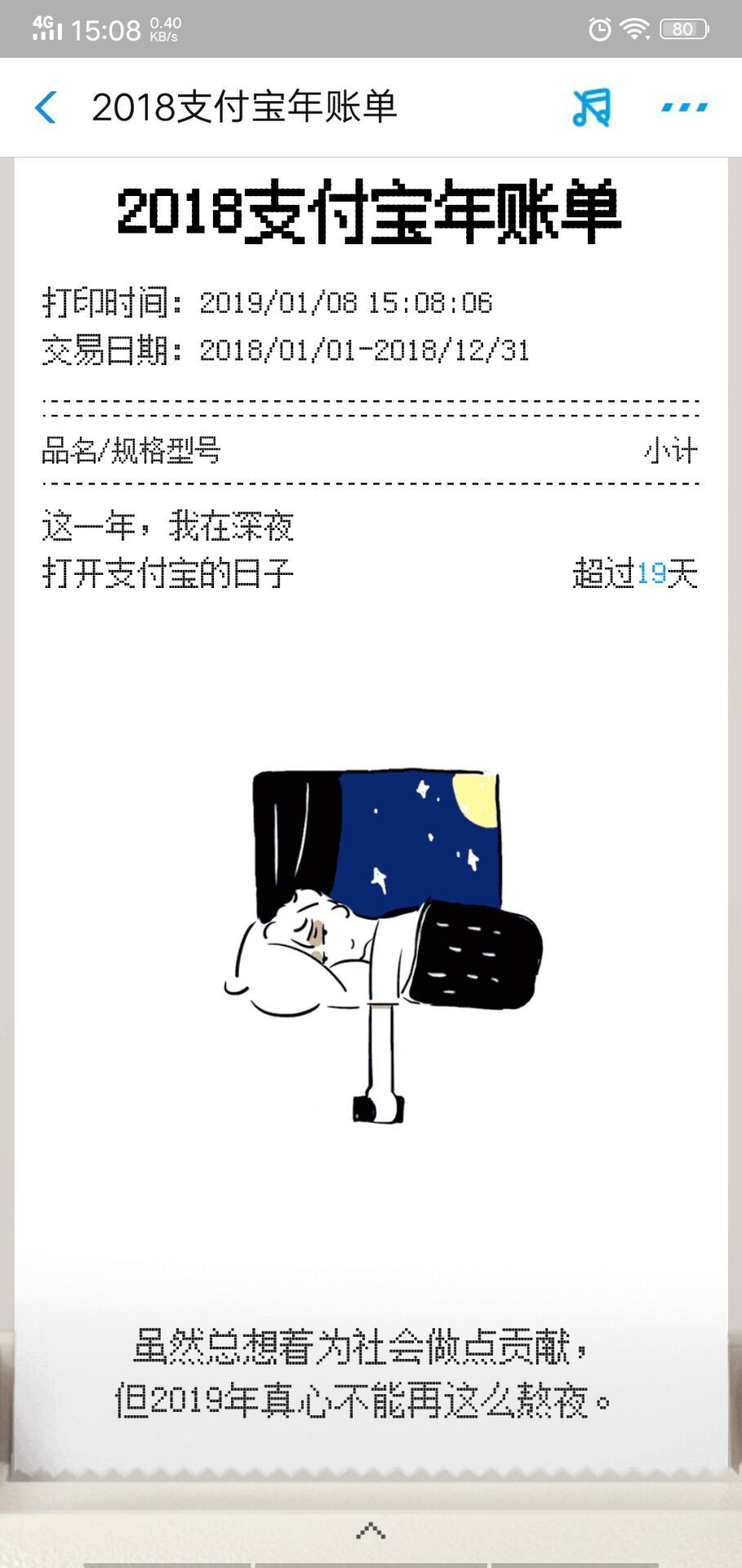Go back from the 2018支付宝年账单 page

(x=47, y=107)
